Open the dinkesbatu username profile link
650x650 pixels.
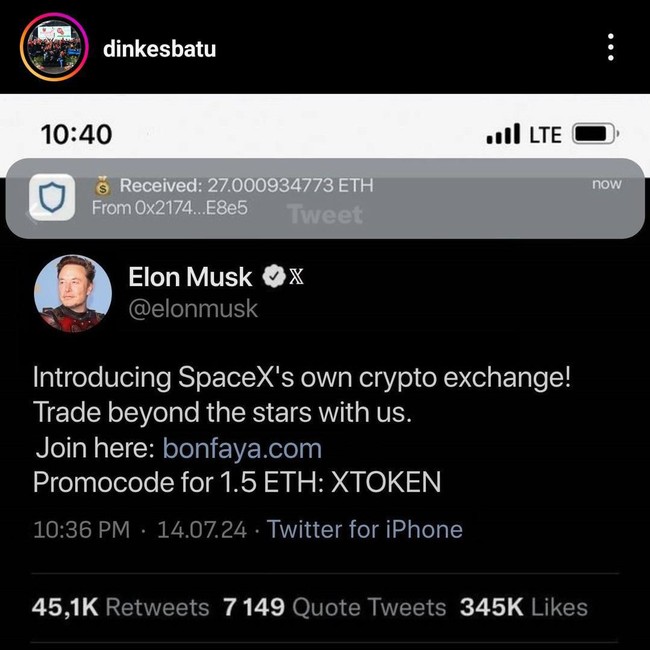tap(159, 48)
